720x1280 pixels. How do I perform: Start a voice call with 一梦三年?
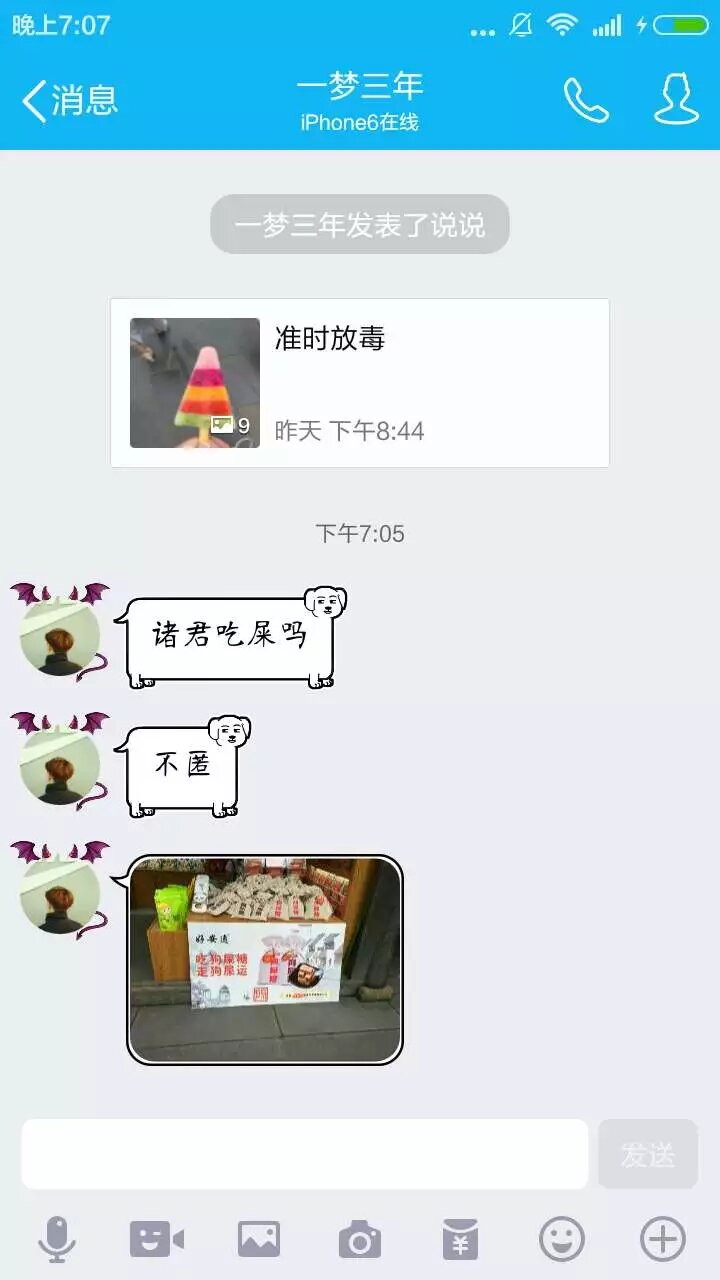(x=586, y=100)
